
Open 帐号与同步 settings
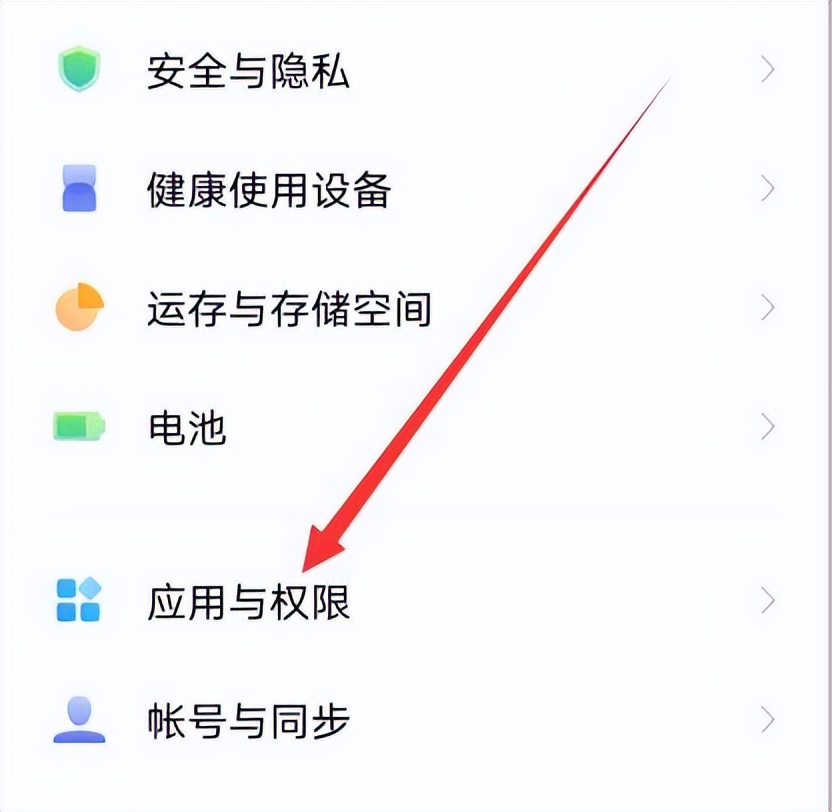pyautogui.click(x=248, y=719)
